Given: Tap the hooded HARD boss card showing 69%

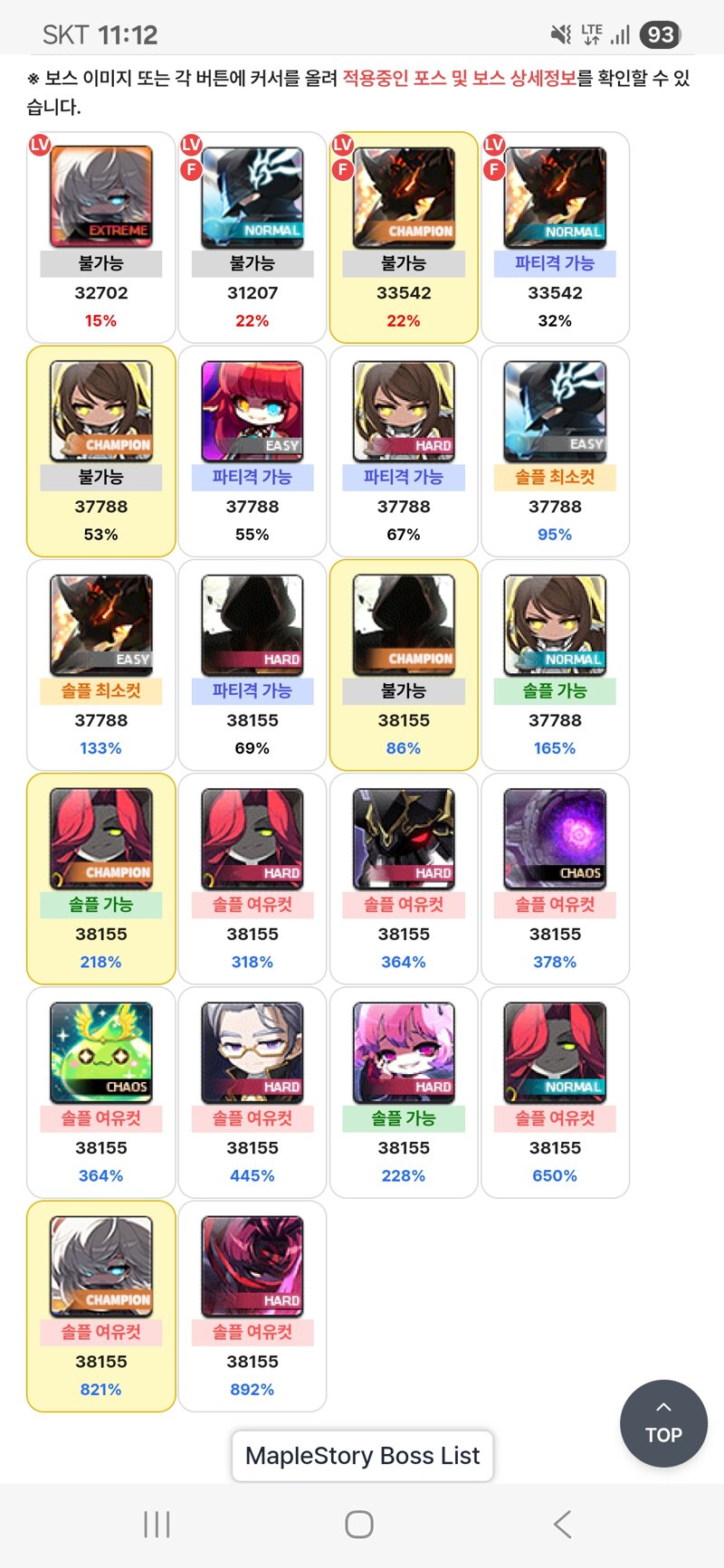Looking at the screenshot, I should point(252,665).
